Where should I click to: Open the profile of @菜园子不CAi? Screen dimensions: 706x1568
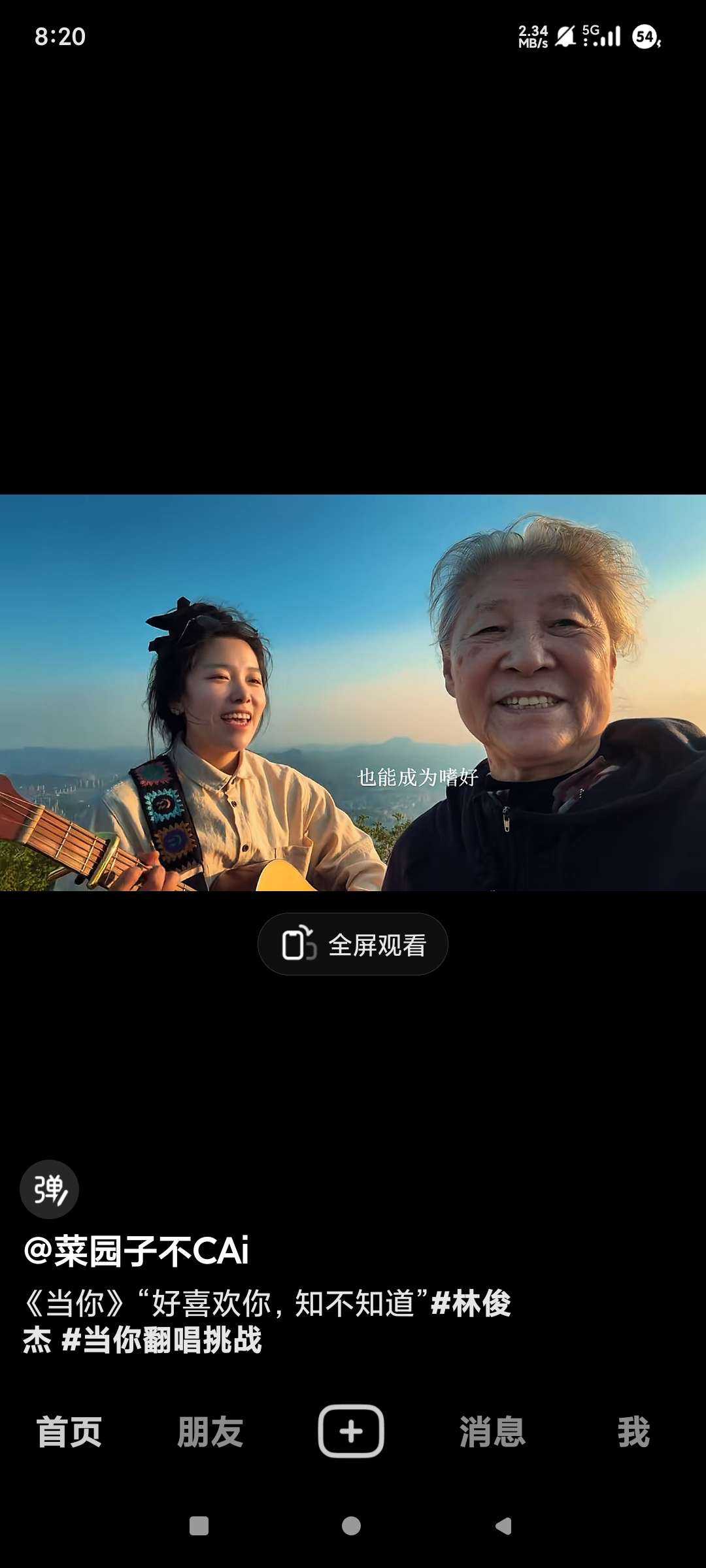click(x=136, y=1251)
